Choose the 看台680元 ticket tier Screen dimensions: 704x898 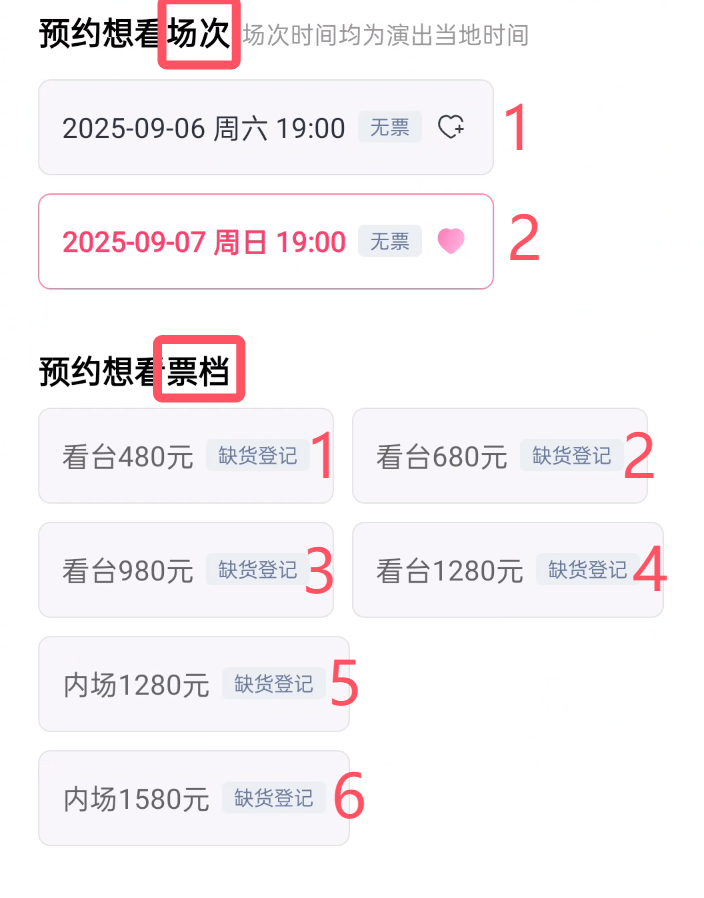pyautogui.click(x=442, y=457)
